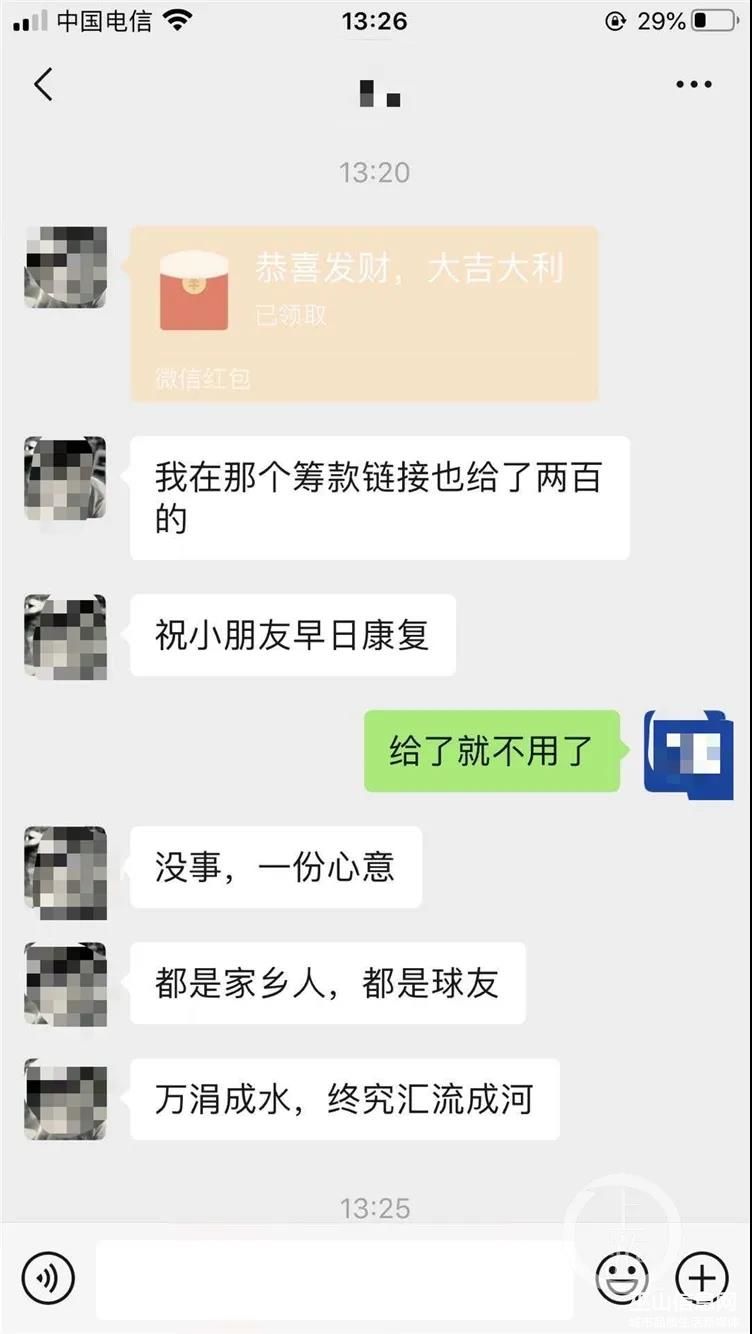This screenshot has height=1334, width=752.
Task: Open my own avatar beside 给了就不用了
Action: pyautogui.click(x=688, y=753)
